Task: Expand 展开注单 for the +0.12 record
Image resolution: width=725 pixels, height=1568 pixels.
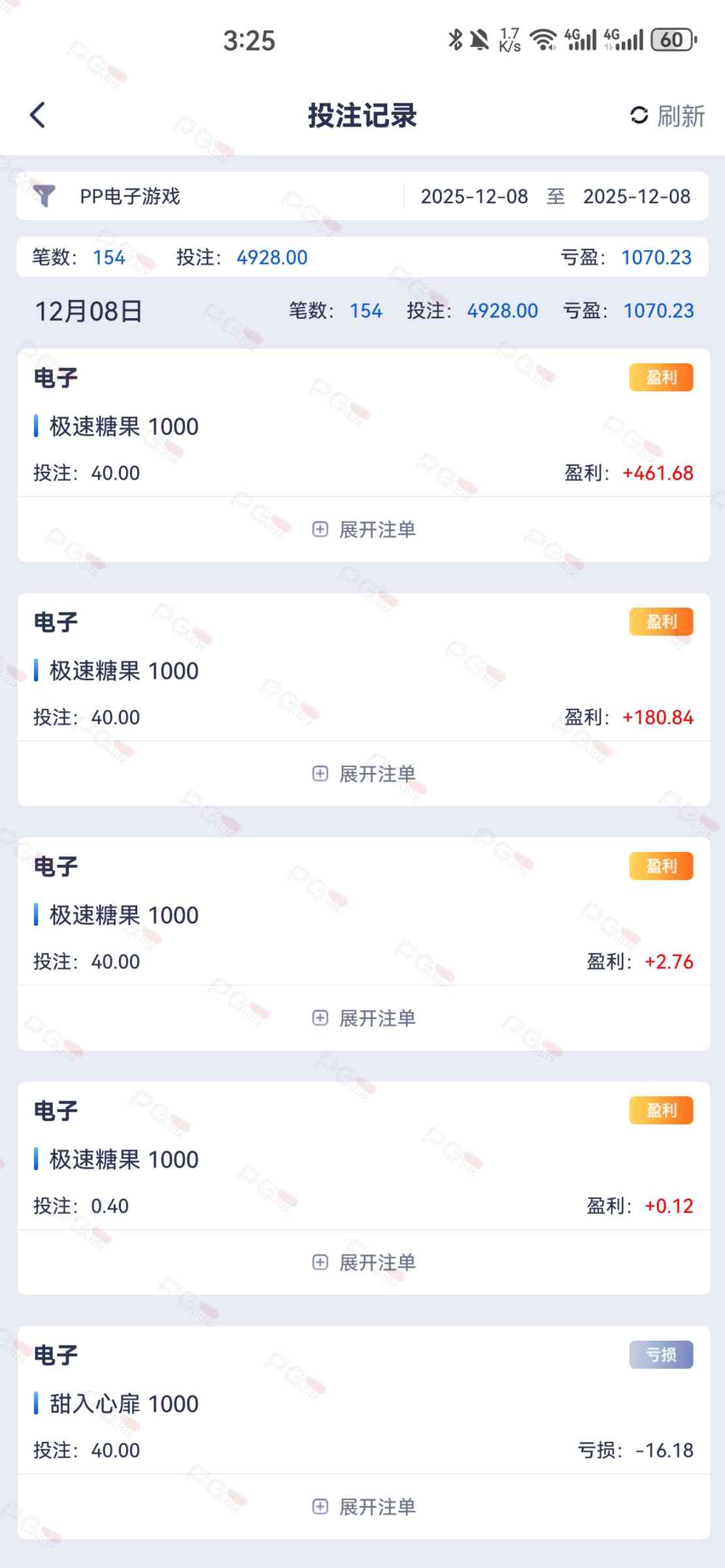Action: 363,1263
